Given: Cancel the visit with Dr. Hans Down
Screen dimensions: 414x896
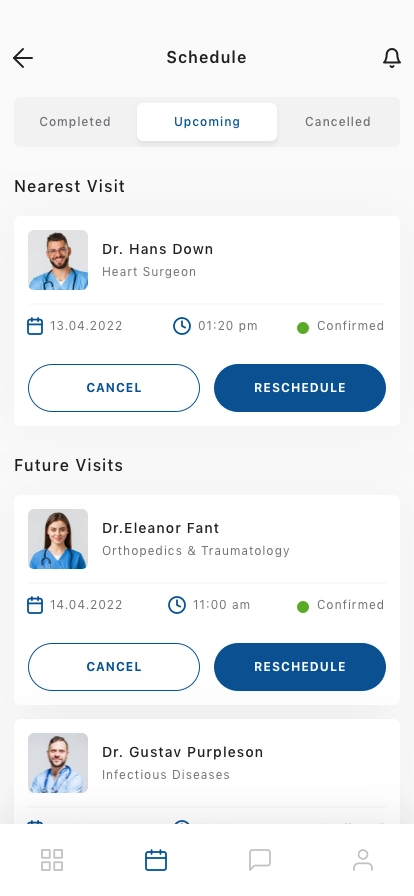Looking at the screenshot, I should (x=114, y=388).
